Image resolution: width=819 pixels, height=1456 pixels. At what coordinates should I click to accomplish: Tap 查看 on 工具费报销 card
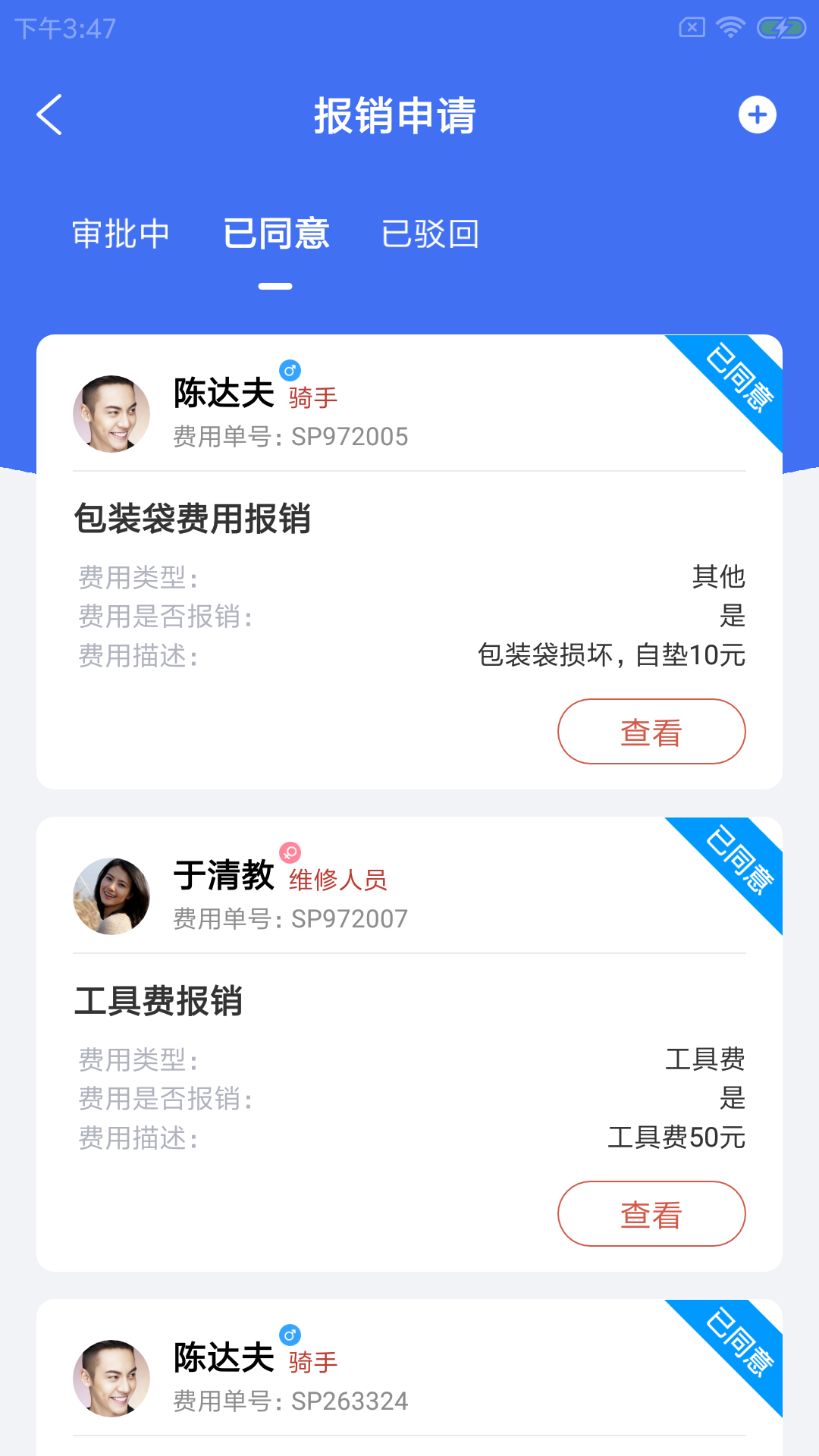tap(652, 1213)
